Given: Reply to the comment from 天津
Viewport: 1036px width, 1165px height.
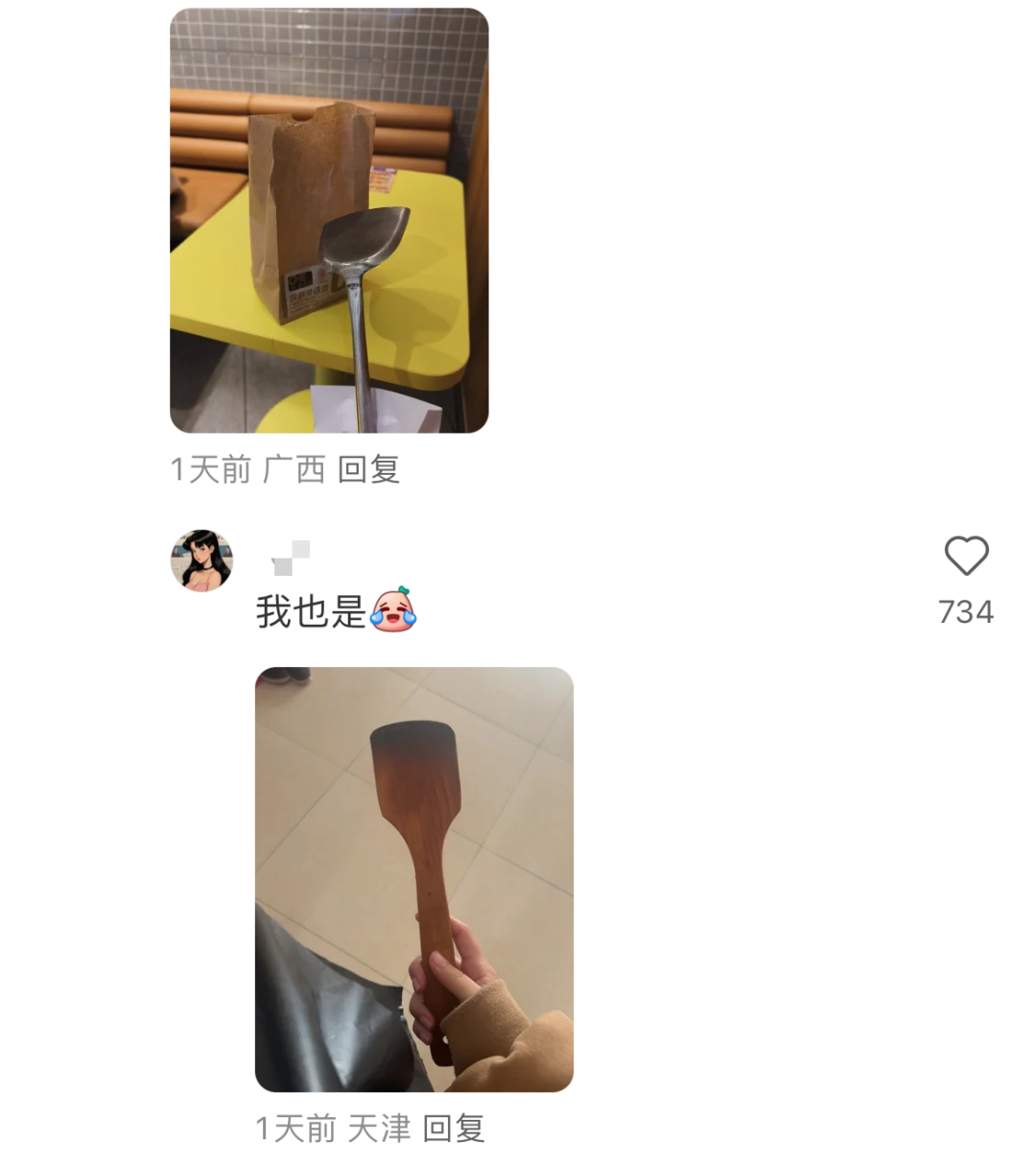Looking at the screenshot, I should (x=454, y=1129).
